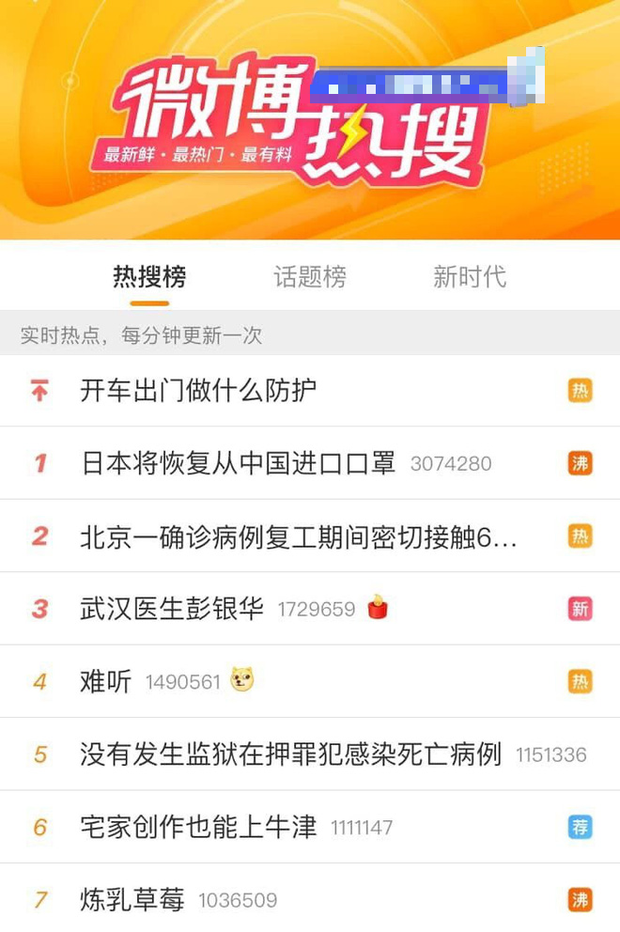Open the topic 日本将恢复从中国进口口罩
Image resolution: width=620 pixels, height=932 pixels.
point(238,463)
